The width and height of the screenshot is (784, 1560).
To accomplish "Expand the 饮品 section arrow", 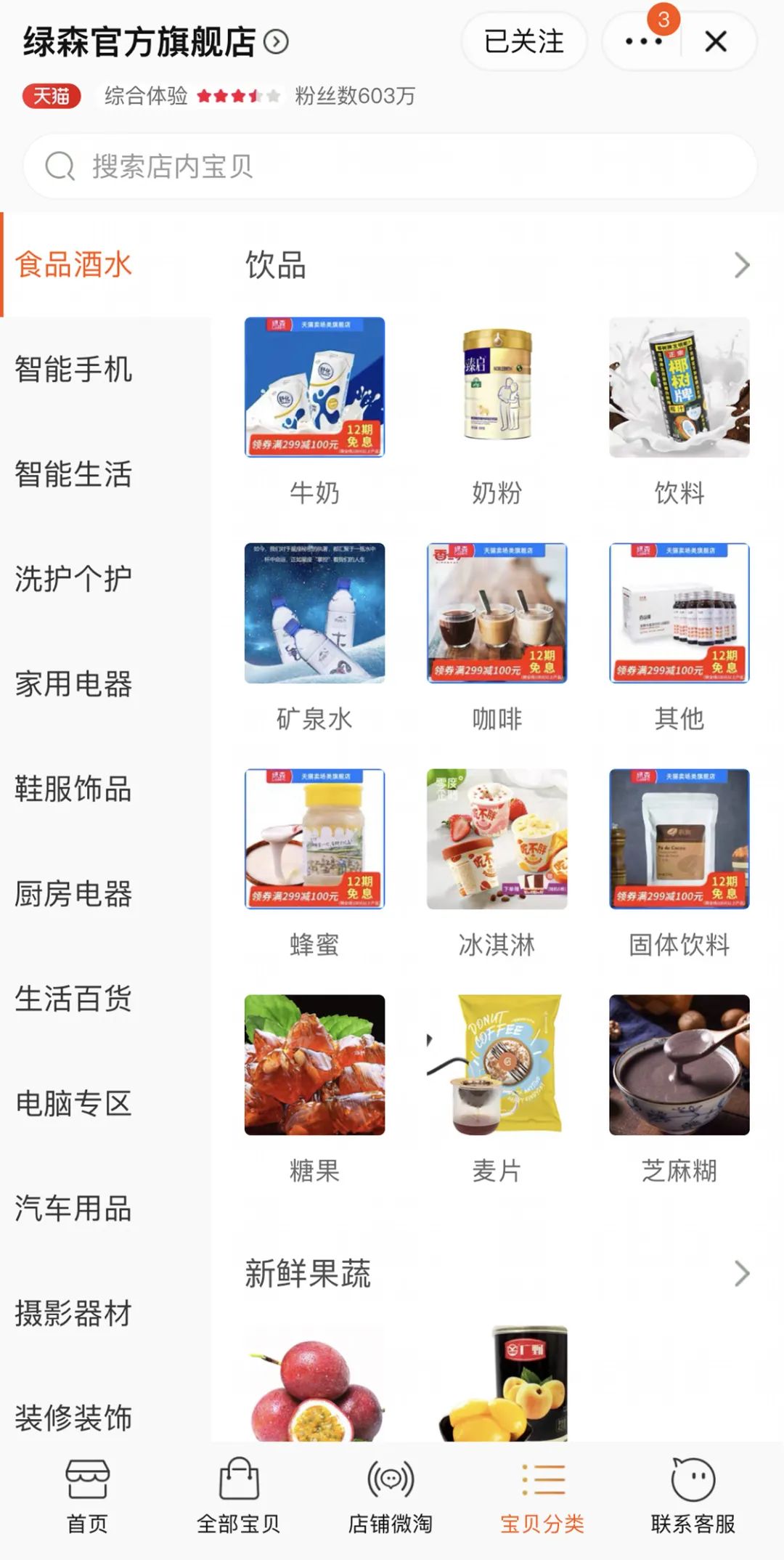I will coord(741,265).
